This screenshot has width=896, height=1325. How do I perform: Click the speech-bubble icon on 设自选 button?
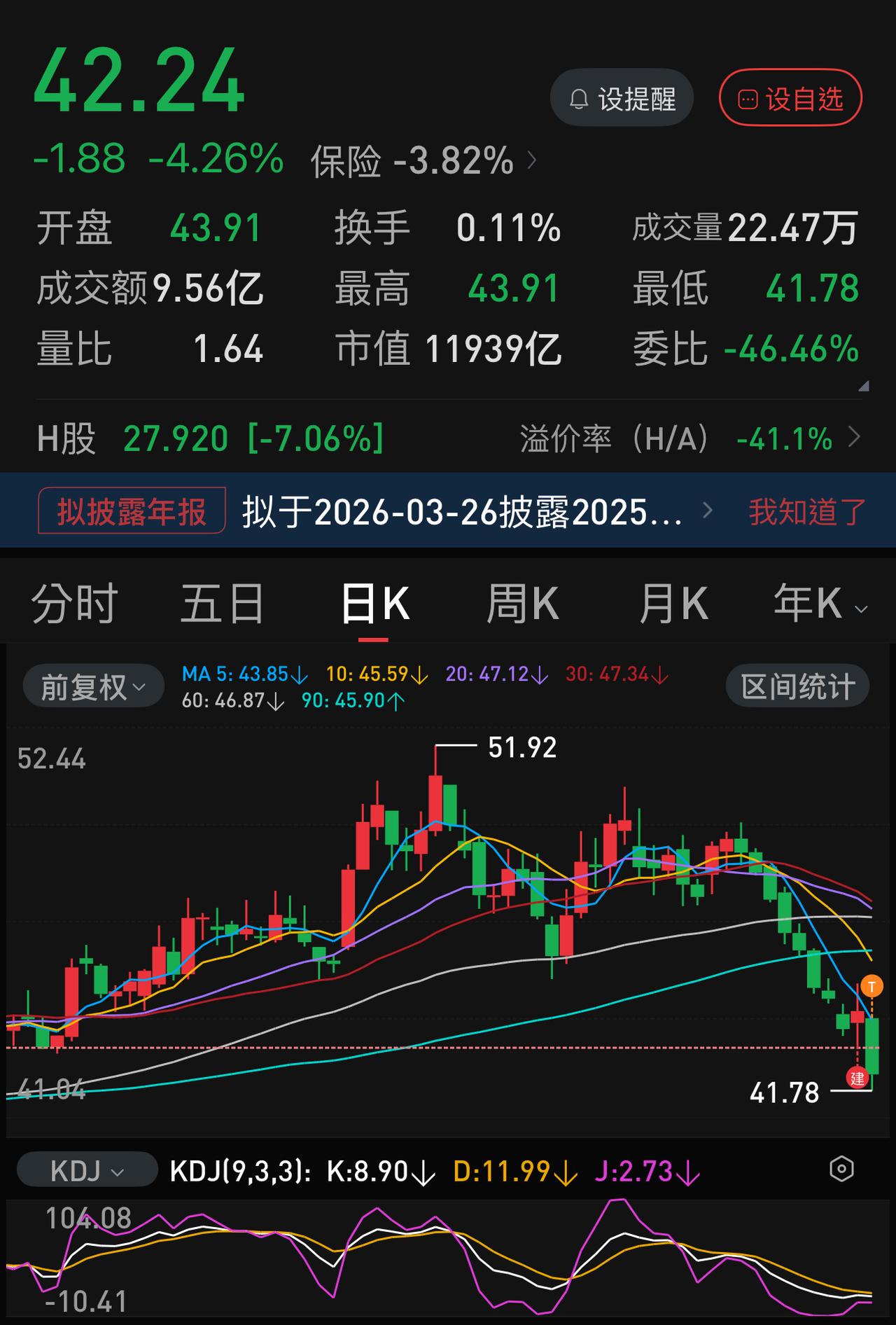[748, 98]
